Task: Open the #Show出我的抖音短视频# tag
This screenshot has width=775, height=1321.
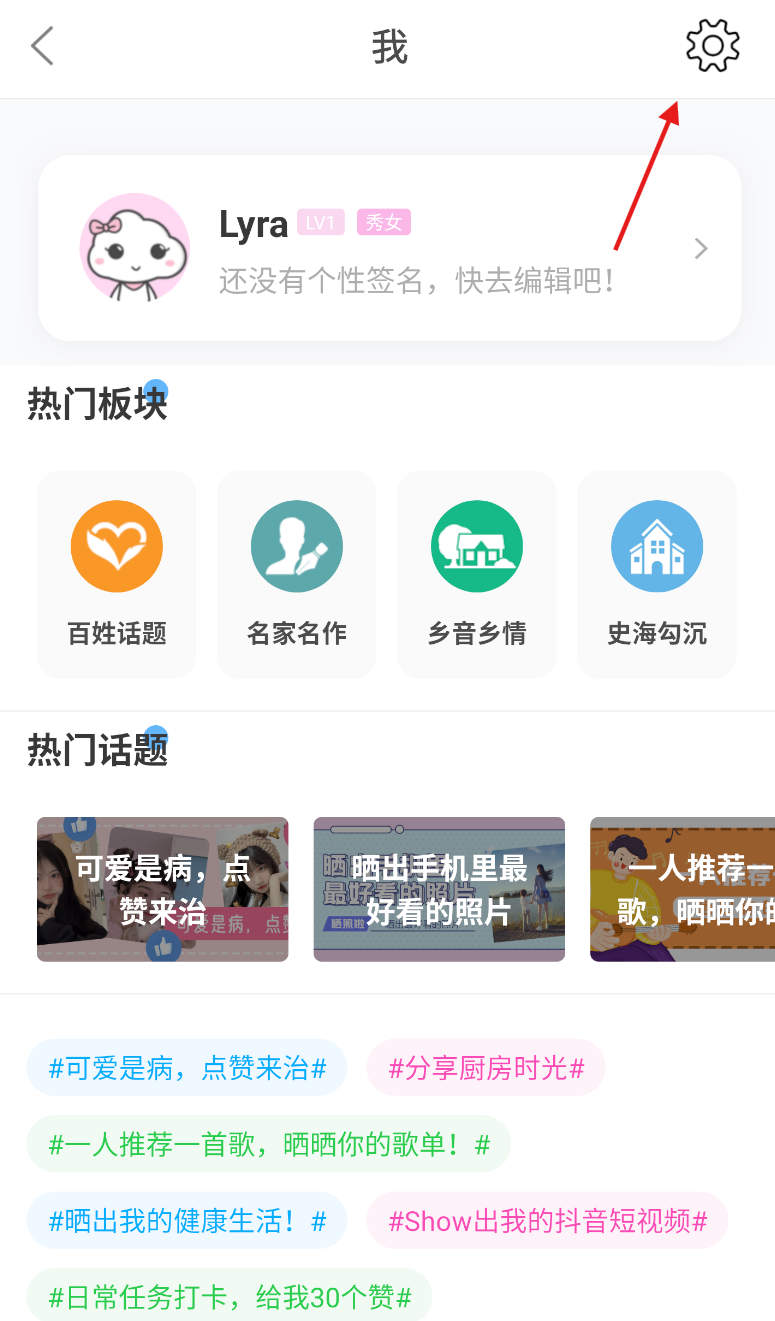Action: [547, 1220]
